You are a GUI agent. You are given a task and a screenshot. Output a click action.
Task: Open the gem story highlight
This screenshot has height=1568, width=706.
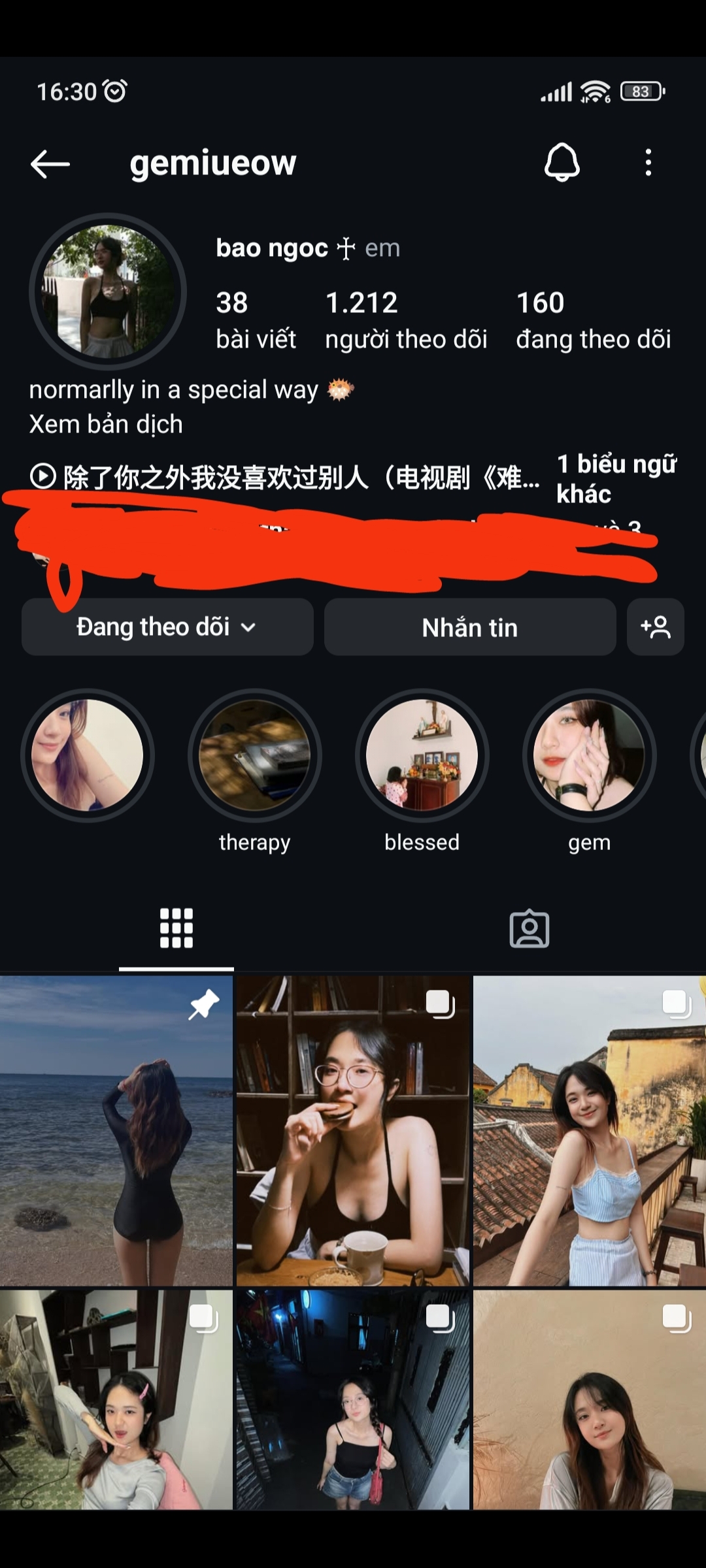(589, 756)
